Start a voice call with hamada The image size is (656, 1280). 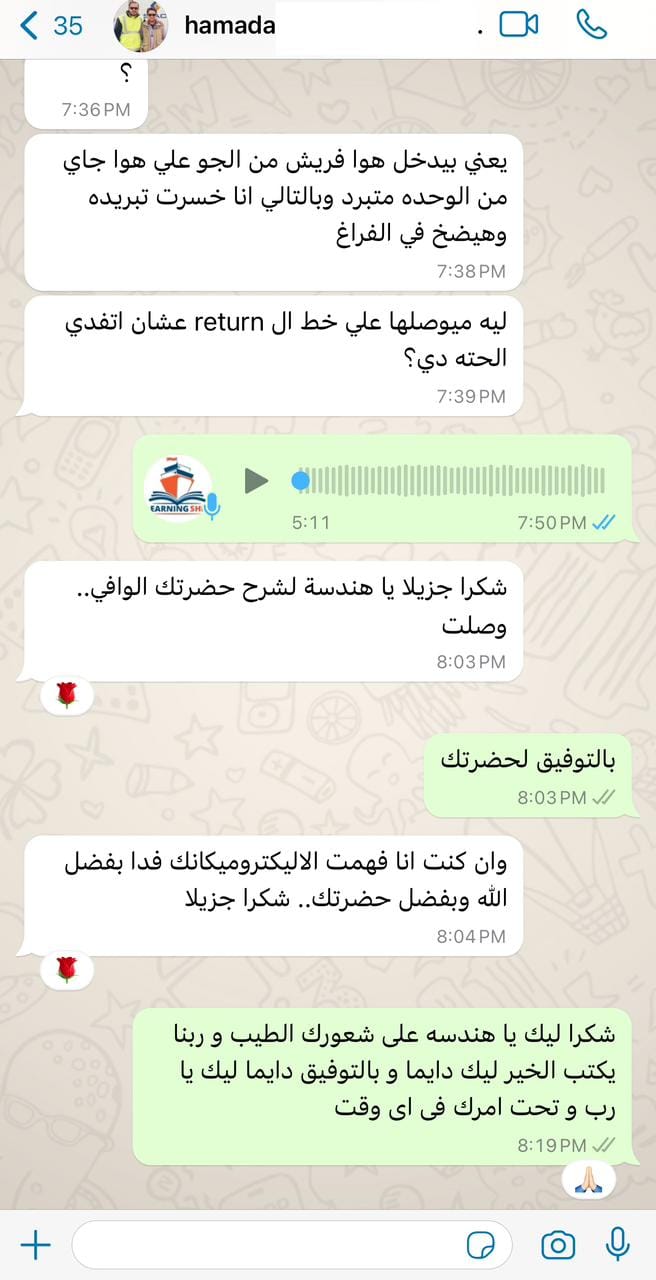(x=592, y=25)
